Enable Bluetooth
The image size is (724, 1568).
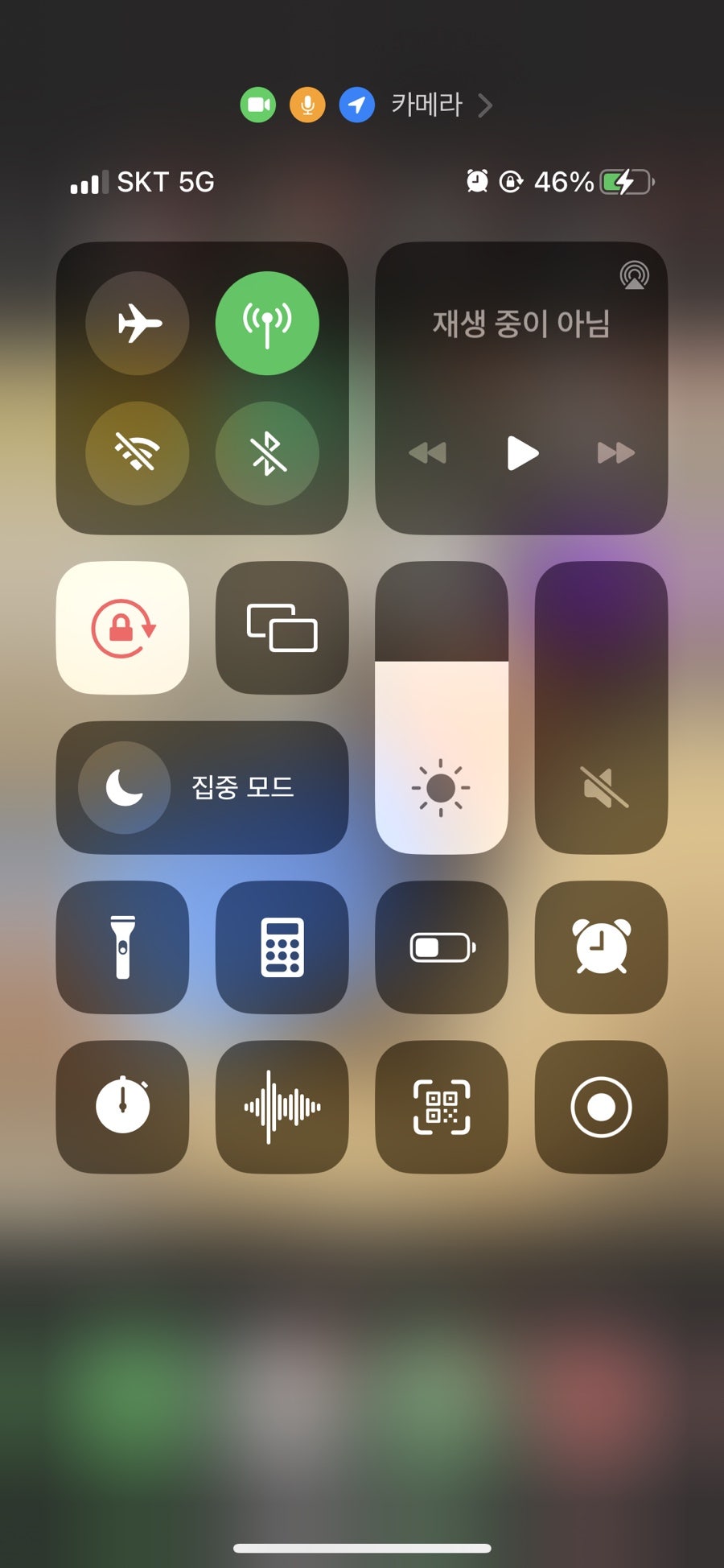tap(267, 453)
